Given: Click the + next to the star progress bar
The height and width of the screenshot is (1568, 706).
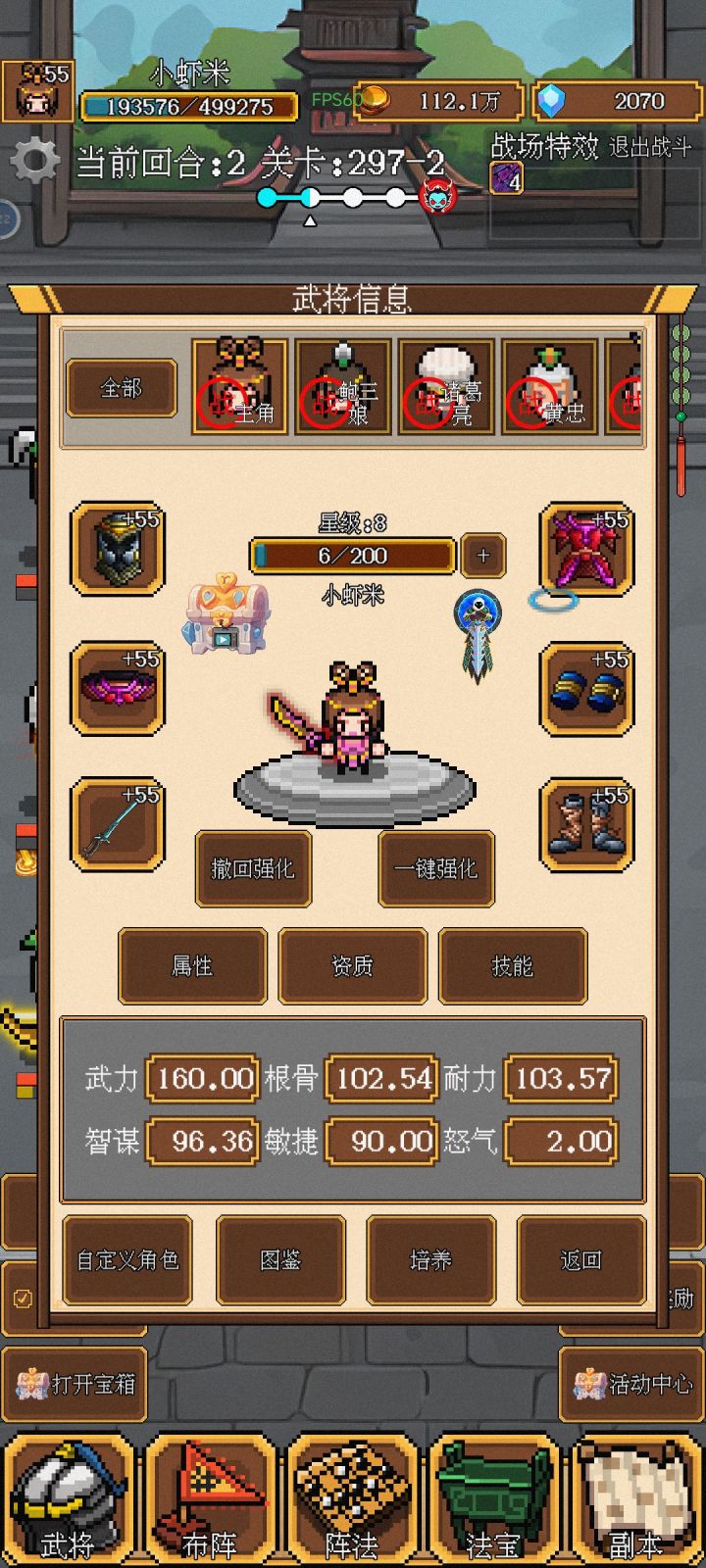Looking at the screenshot, I should [x=481, y=556].
